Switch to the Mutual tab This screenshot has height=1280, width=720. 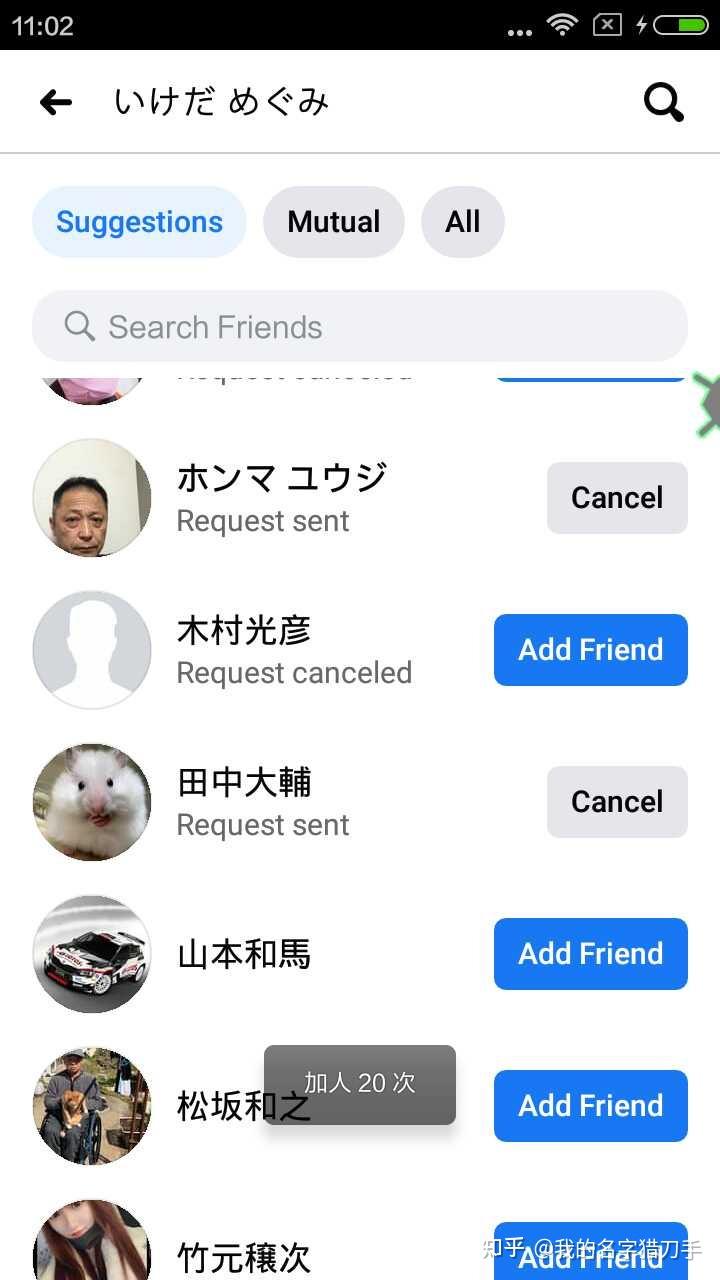coord(333,222)
